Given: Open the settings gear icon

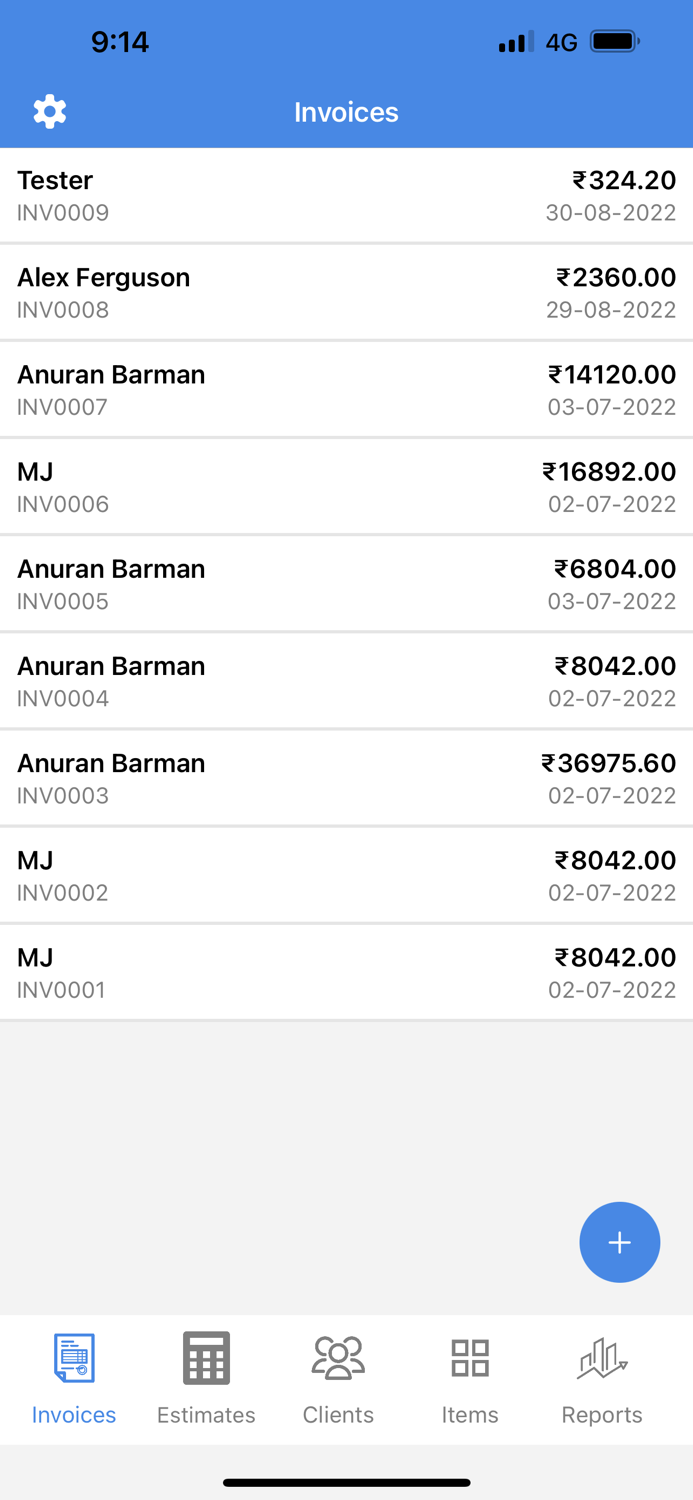Looking at the screenshot, I should (49, 111).
